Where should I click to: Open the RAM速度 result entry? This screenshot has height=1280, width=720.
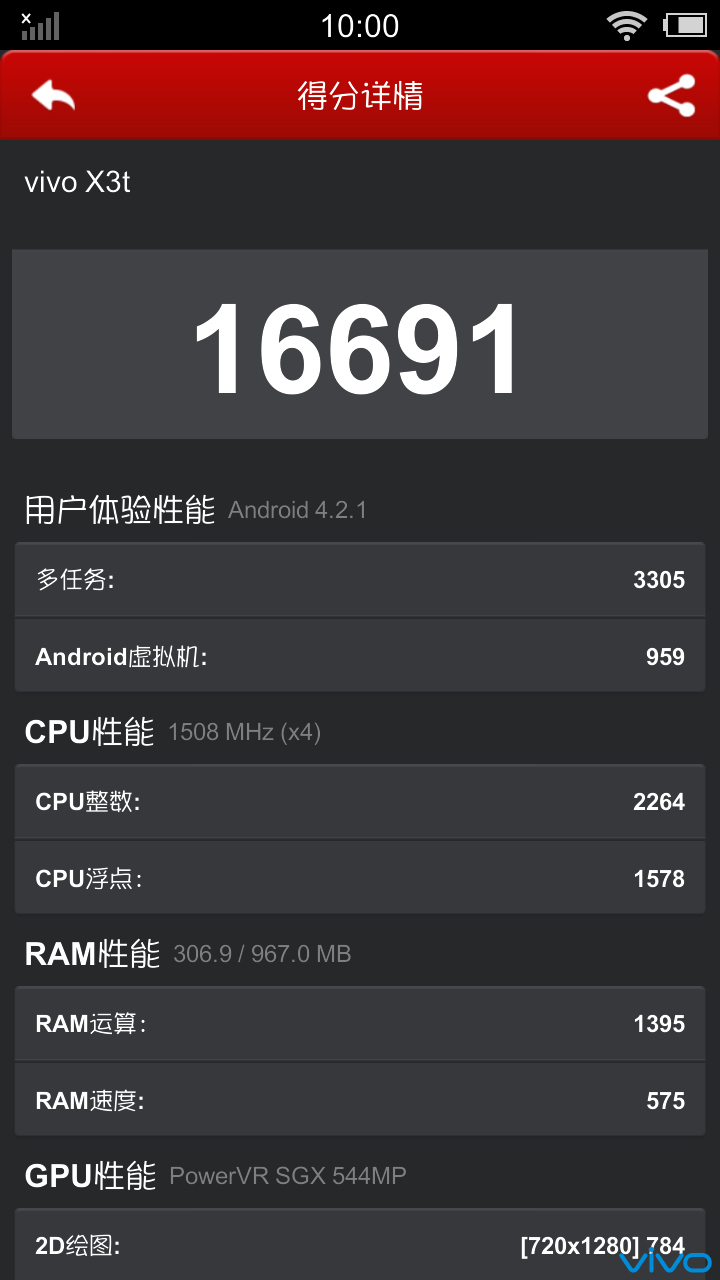360,1099
